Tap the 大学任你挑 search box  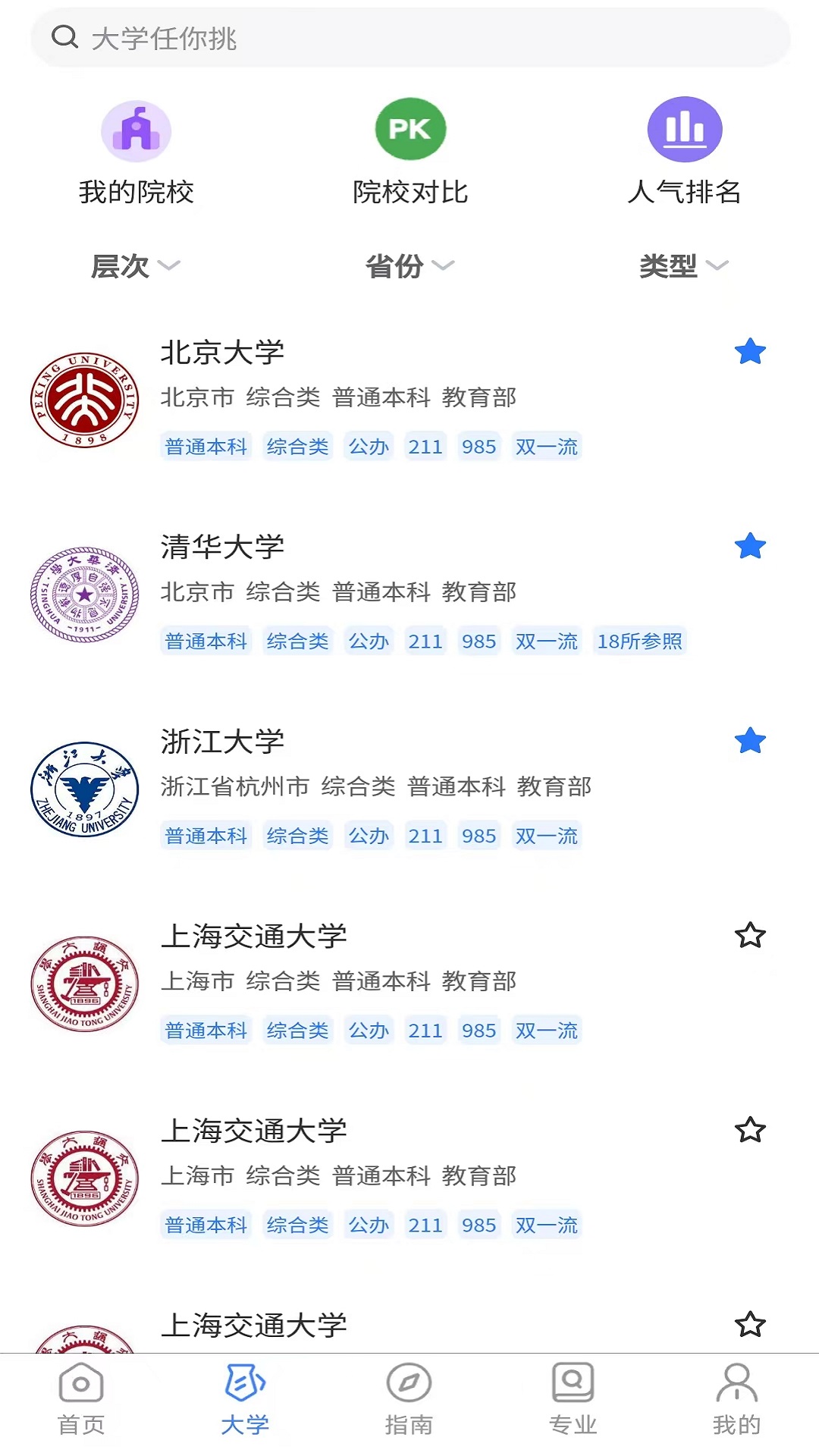tap(409, 37)
